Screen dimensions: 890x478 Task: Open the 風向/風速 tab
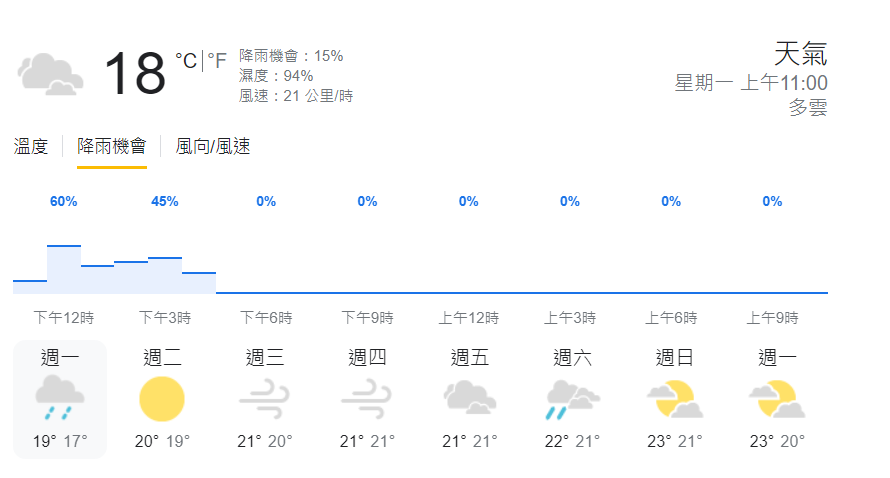(x=213, y=147)
